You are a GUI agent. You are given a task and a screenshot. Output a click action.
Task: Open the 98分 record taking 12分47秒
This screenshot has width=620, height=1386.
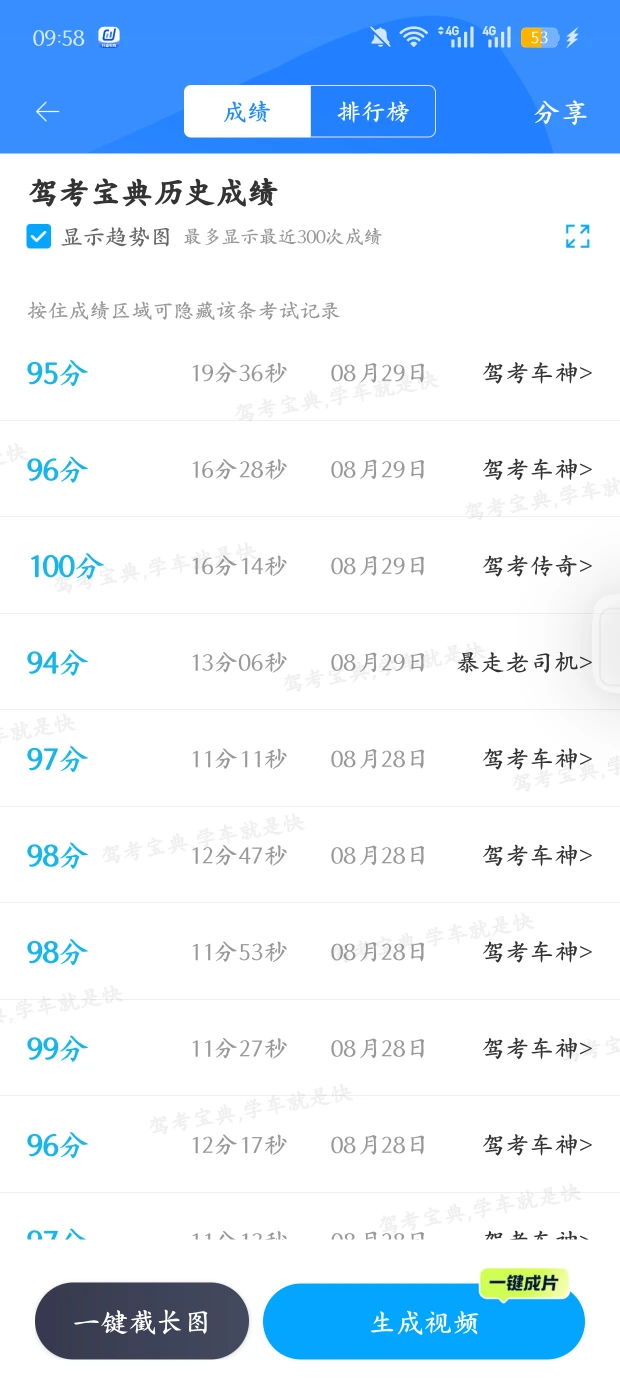tap(310, 855)
